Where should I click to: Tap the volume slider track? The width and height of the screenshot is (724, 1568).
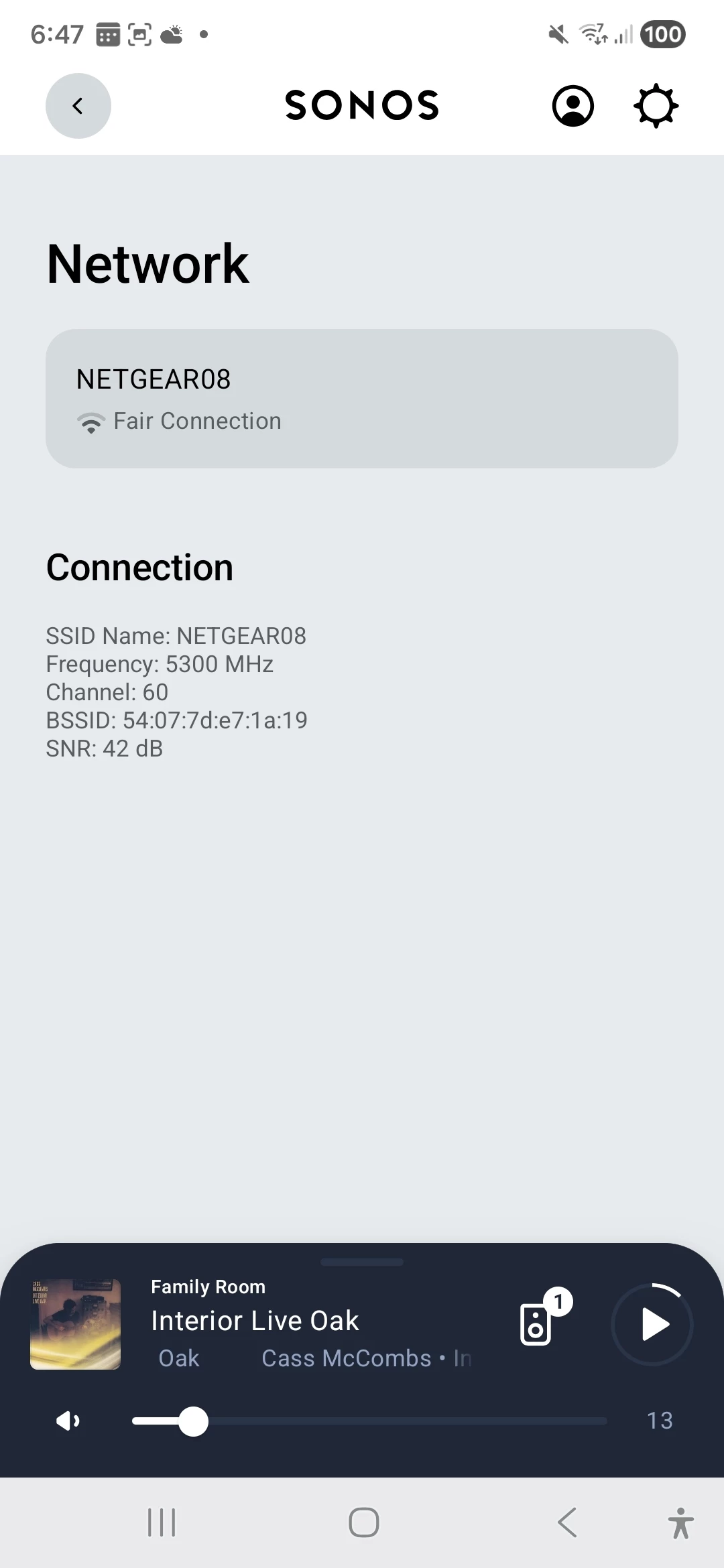click(x=402, y=1421)
